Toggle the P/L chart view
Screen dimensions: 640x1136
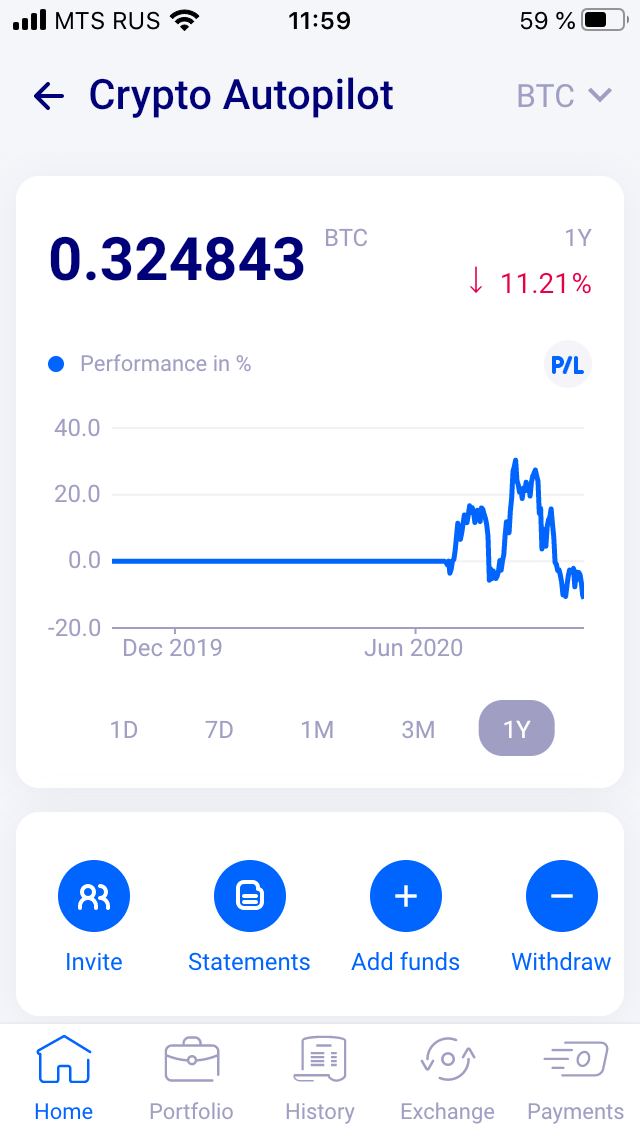(x=567, y=365)
